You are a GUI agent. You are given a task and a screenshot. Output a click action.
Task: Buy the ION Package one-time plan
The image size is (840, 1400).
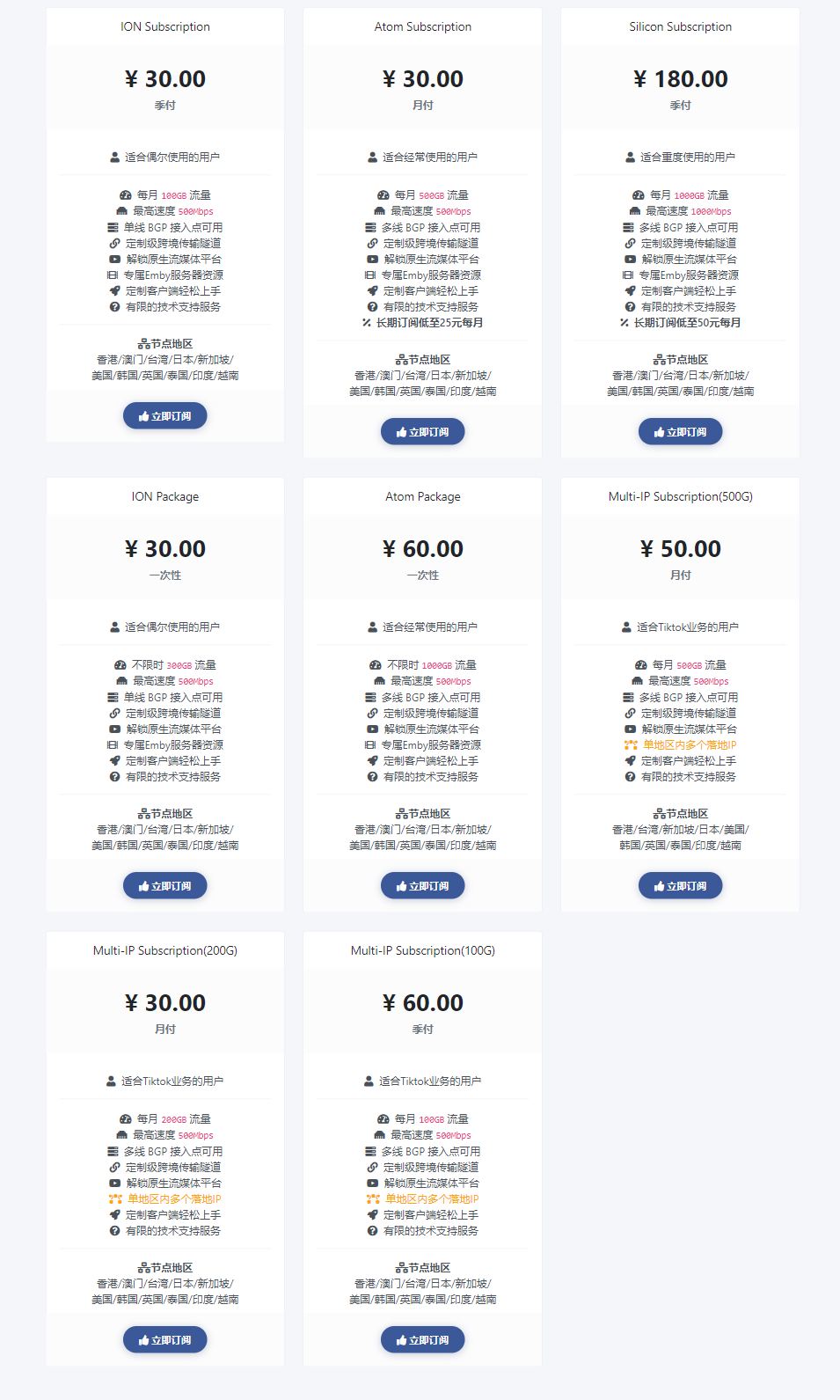coord(164,886)
